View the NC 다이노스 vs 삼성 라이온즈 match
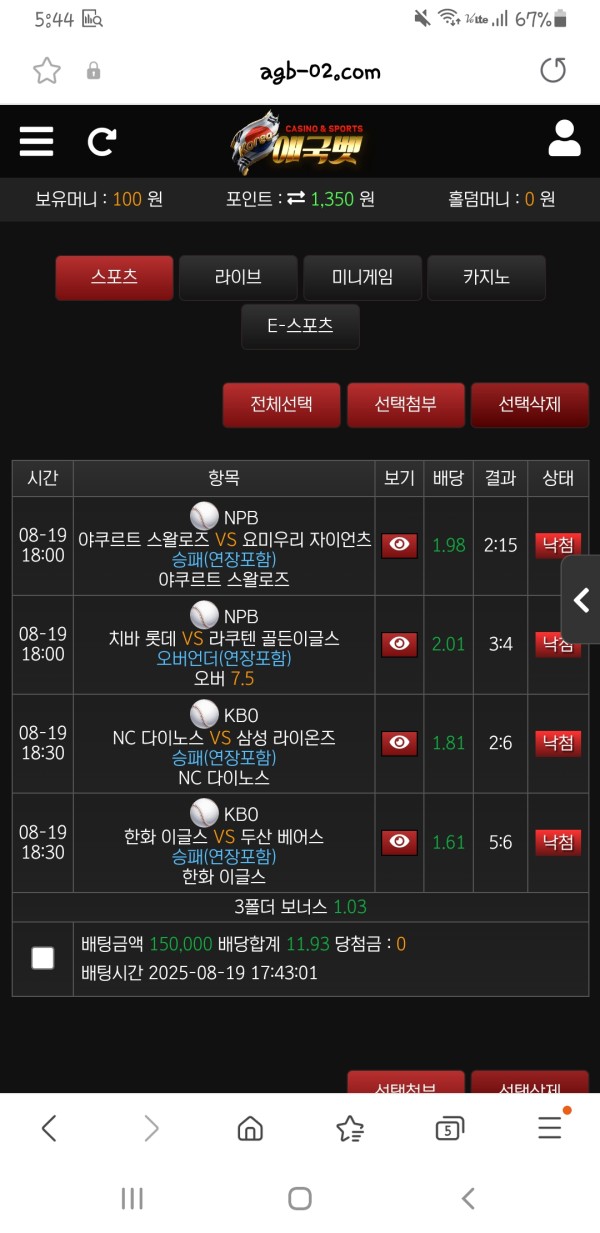Screen dimensions: 600x1233 [x=400, y=743]
